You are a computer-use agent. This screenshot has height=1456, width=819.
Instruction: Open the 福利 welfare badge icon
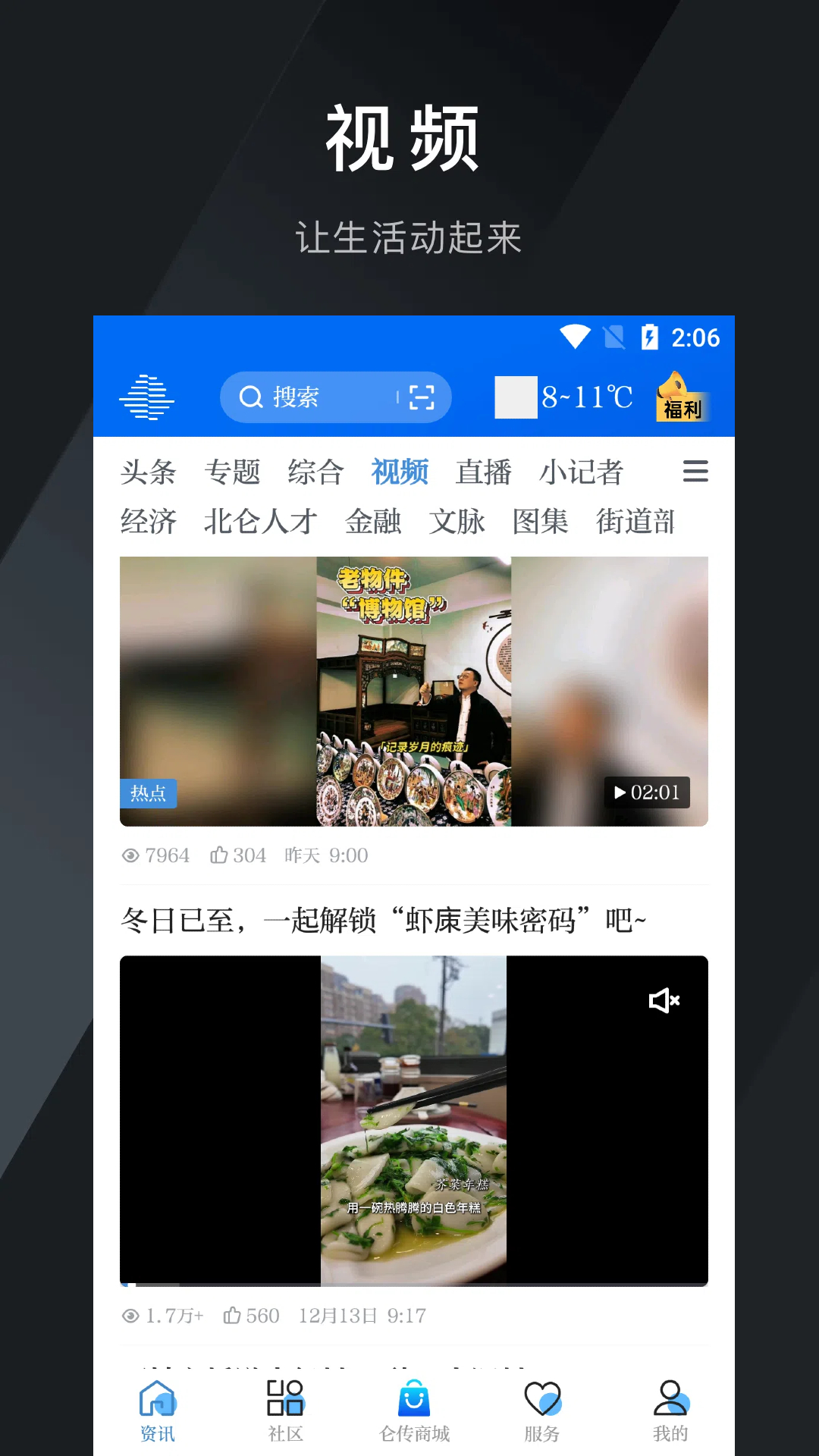(680, 400)
